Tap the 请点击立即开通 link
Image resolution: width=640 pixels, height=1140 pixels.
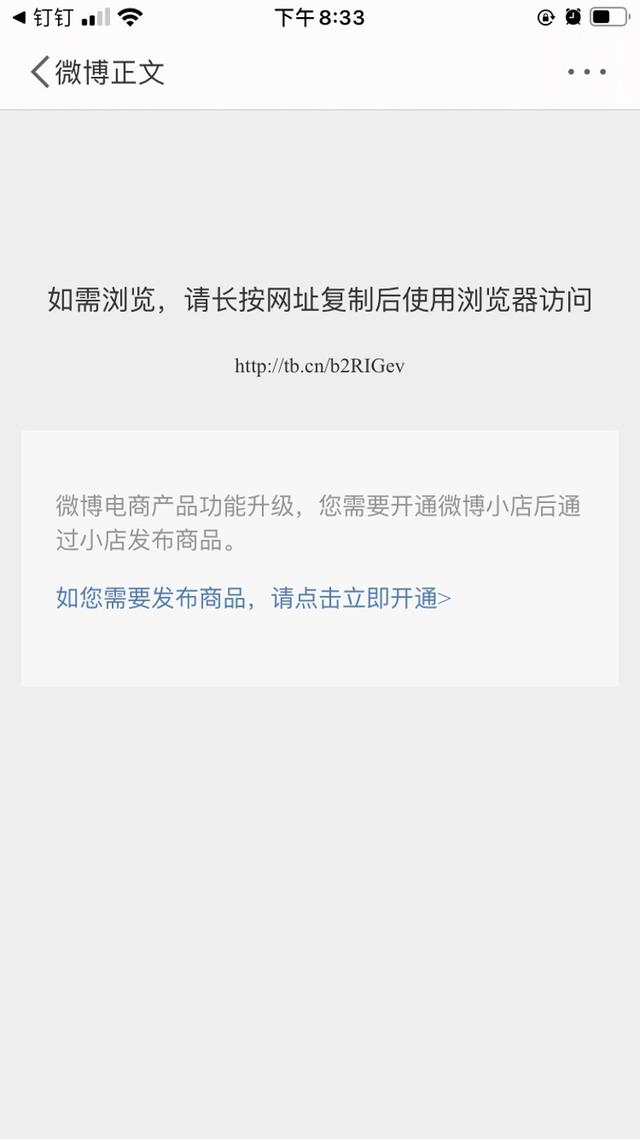click(x=361, y=598)
